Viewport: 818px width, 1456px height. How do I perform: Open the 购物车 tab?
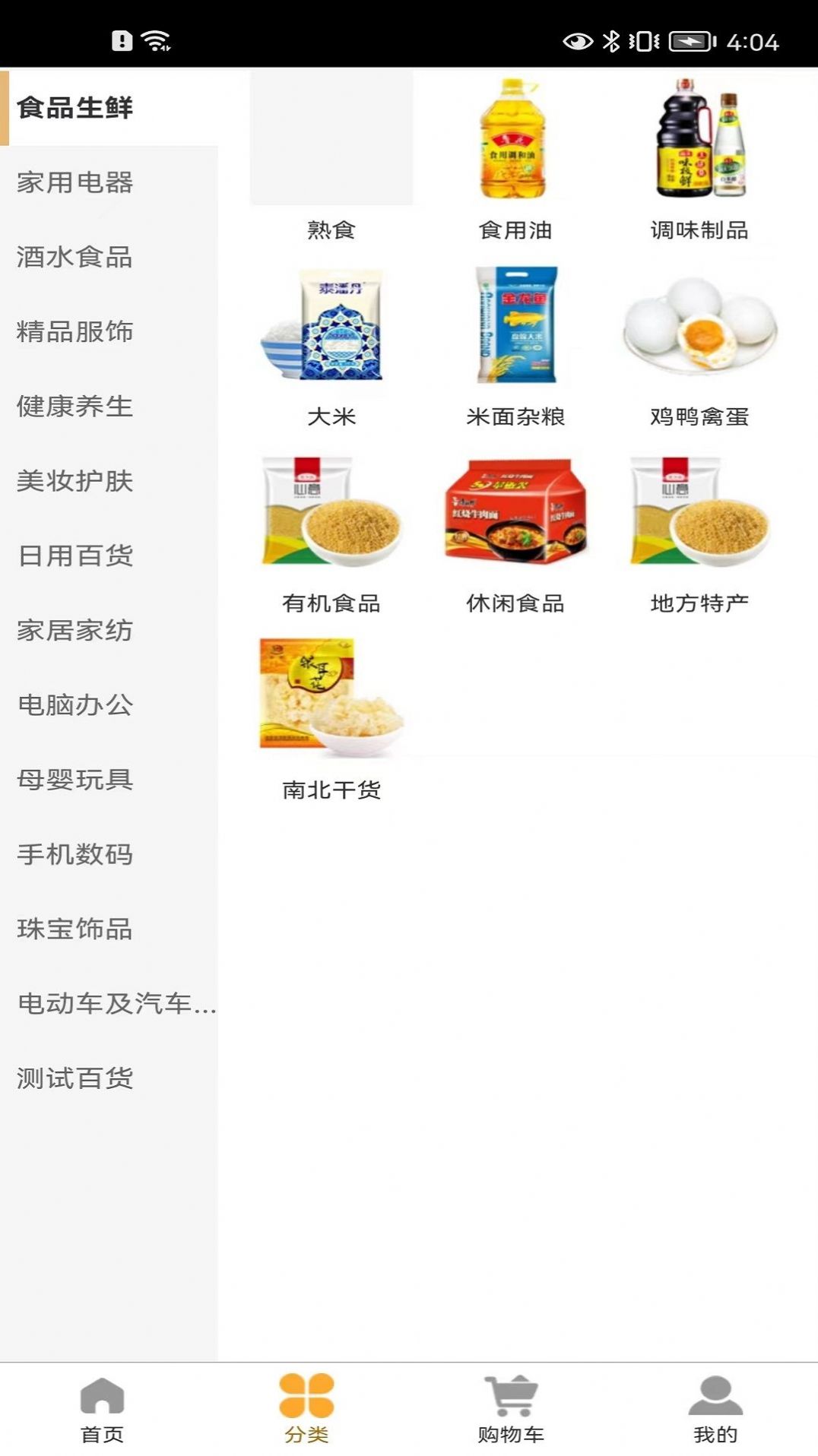coord(511,1408)
